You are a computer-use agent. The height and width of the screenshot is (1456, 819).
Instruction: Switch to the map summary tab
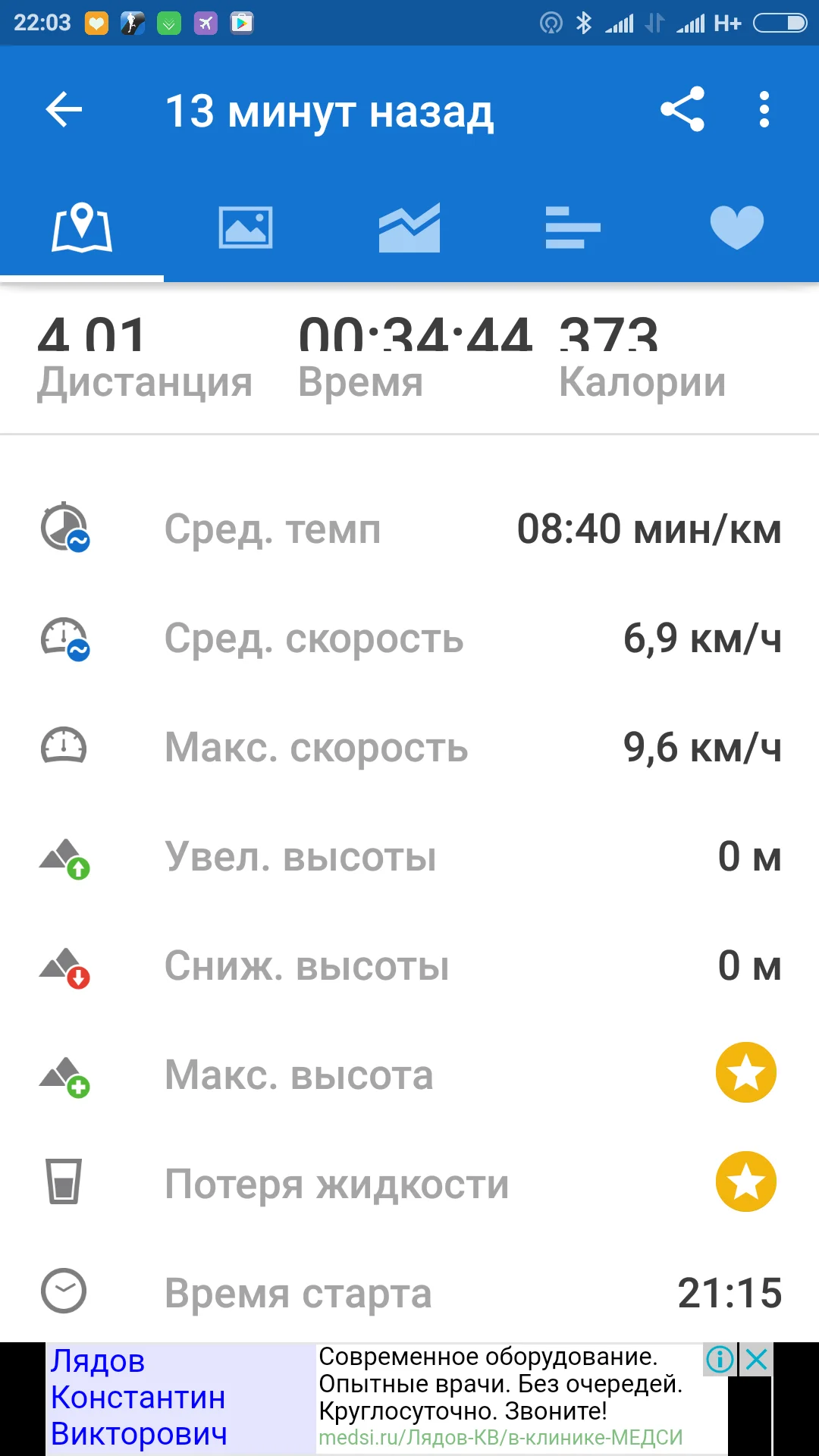[x=82, y=227]
